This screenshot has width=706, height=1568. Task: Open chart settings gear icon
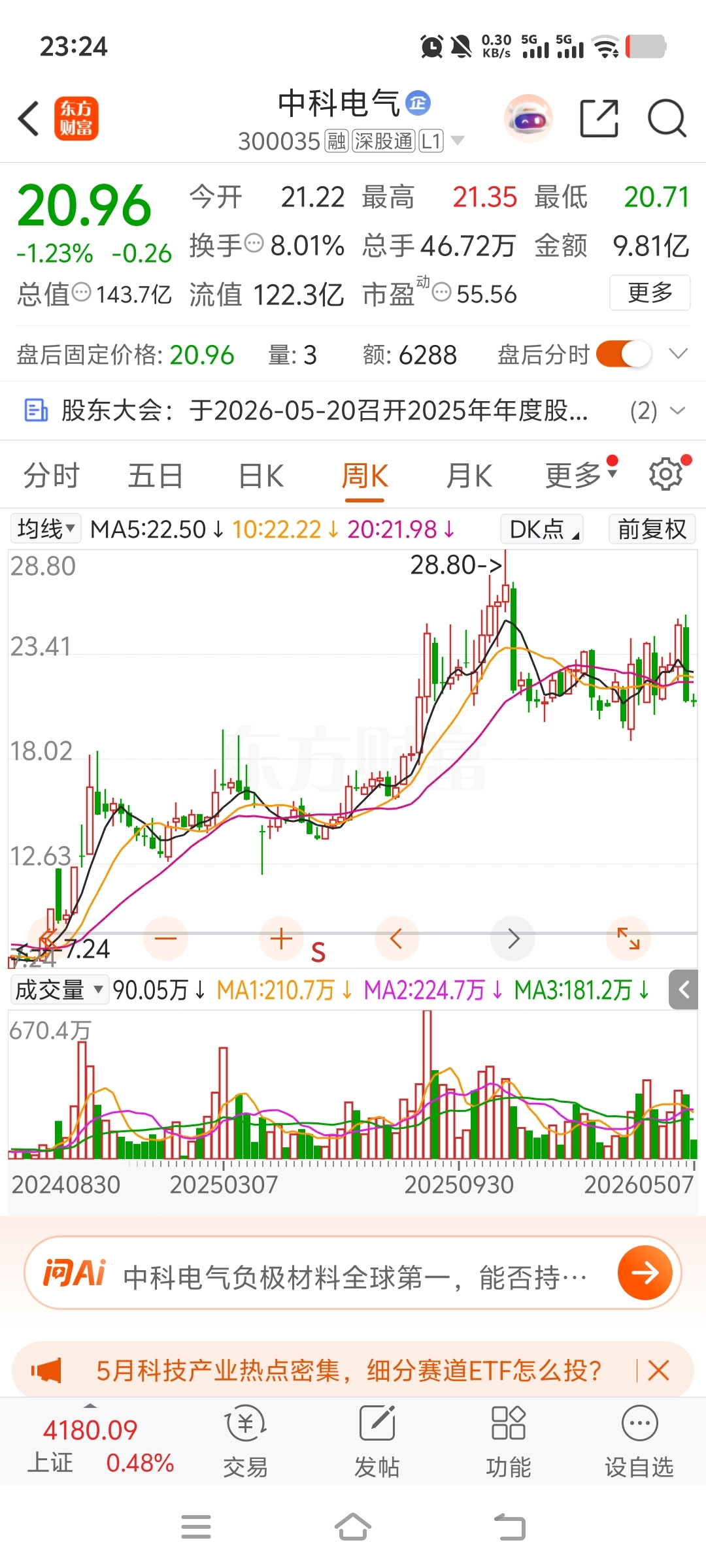[665, 474]
